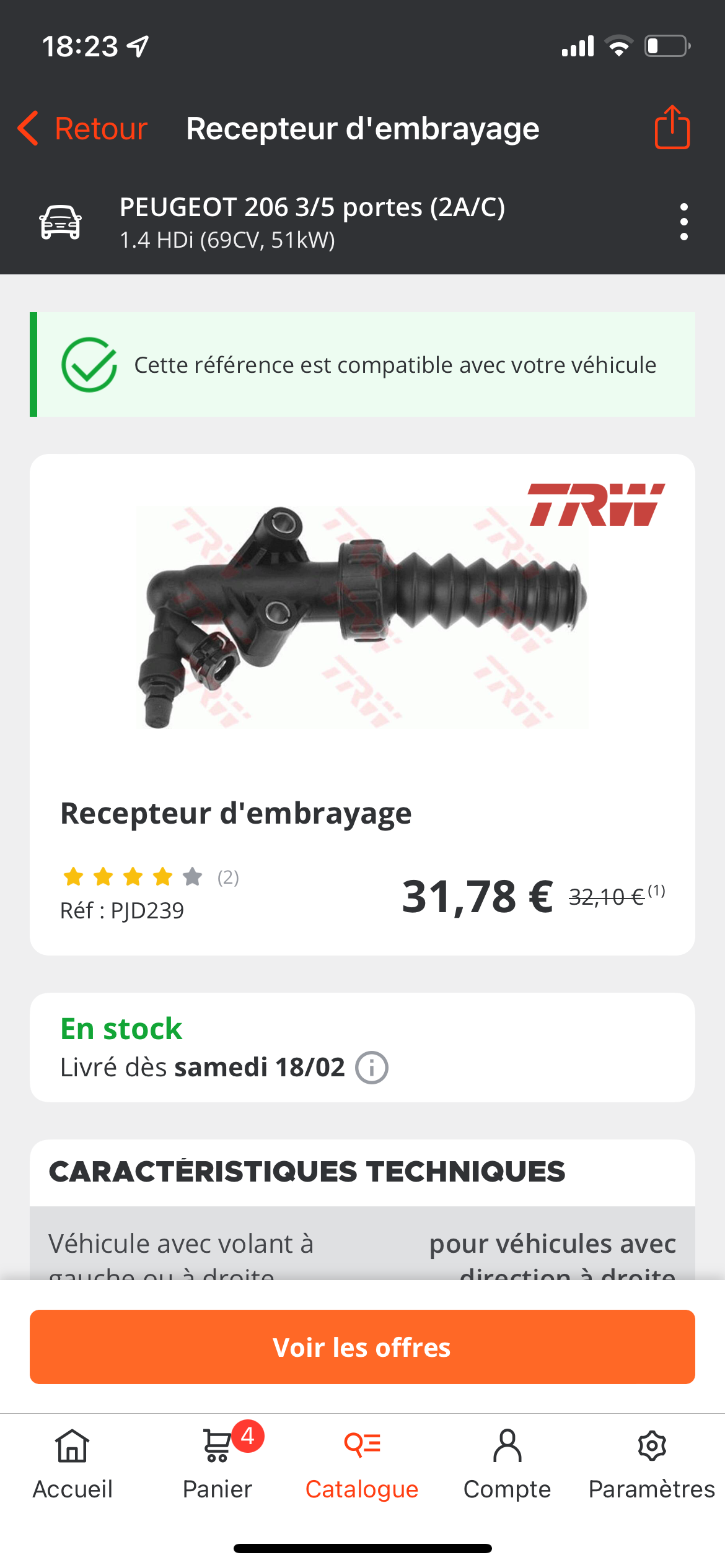Show delivery date info icon
The width and height of the screenshot is (725, 1568).
[372, 1068]
